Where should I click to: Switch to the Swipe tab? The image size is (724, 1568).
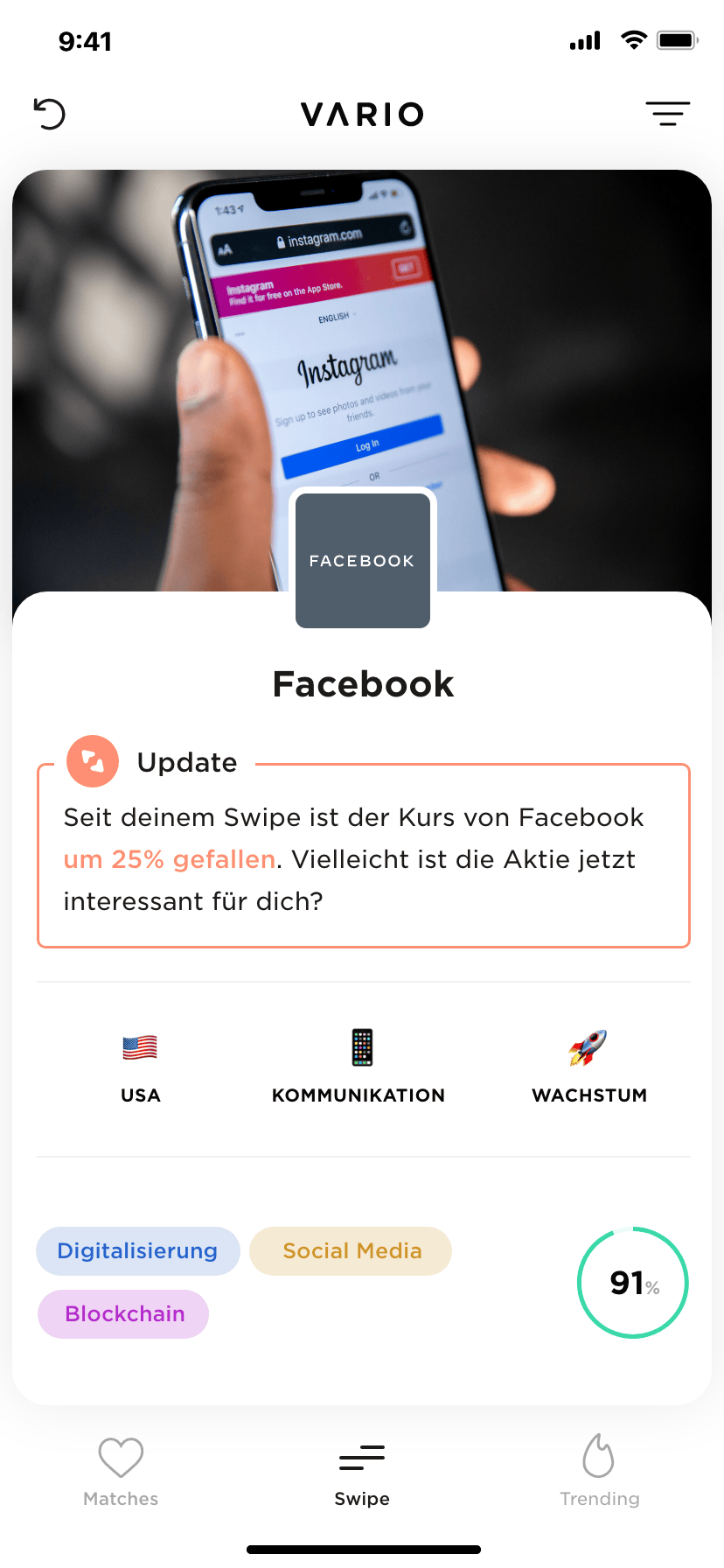tap(362, 1472)
